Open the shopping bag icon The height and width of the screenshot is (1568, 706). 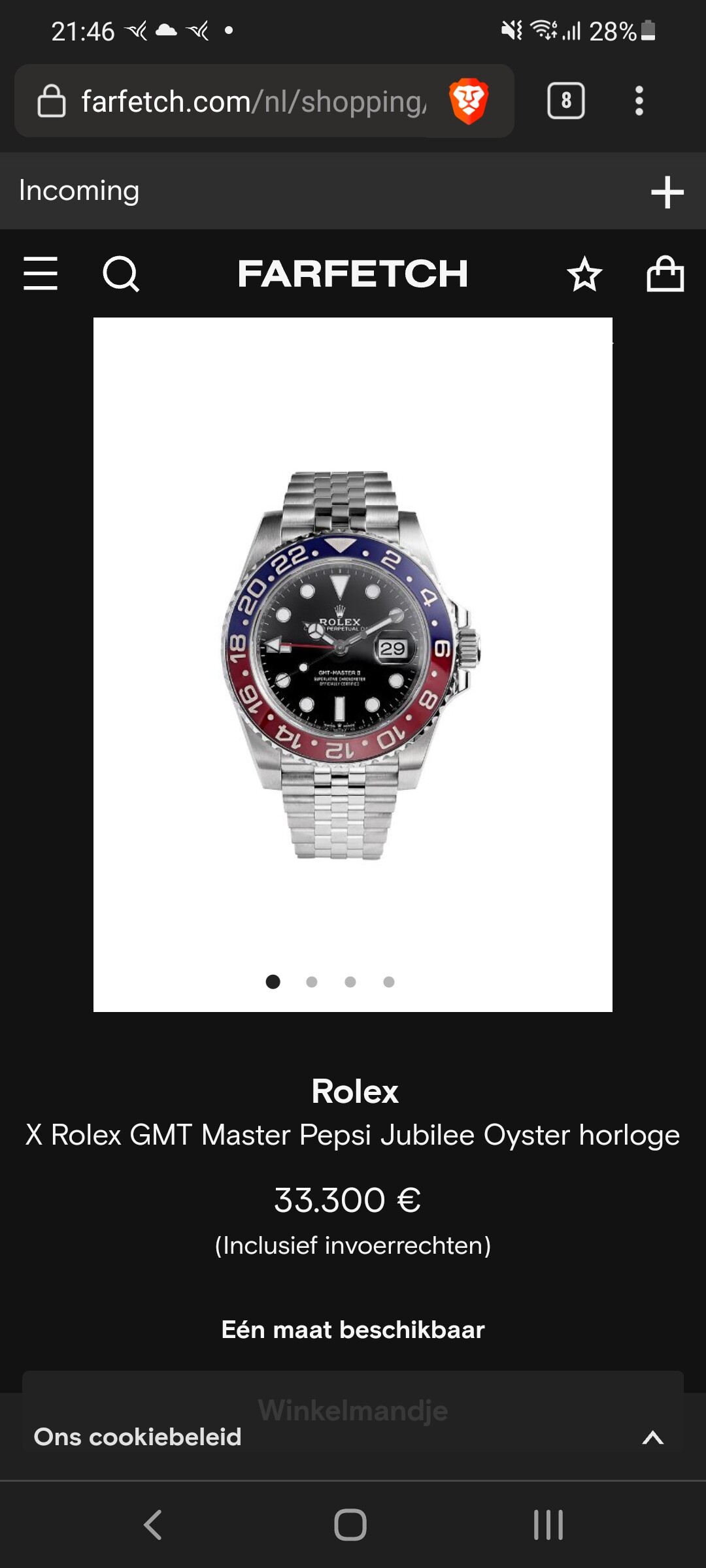[665, 273]
